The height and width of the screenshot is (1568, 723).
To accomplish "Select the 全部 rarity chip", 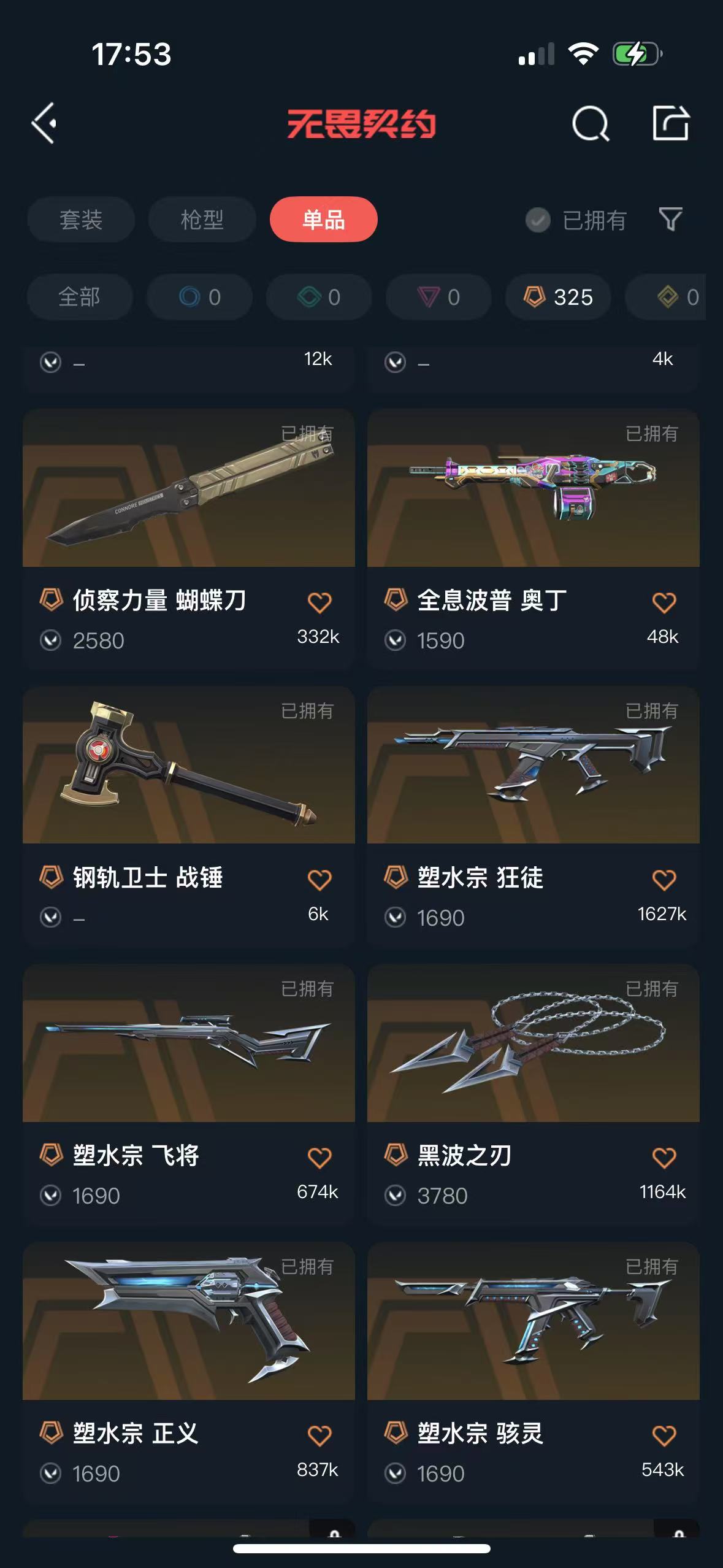I will [80, 298].
